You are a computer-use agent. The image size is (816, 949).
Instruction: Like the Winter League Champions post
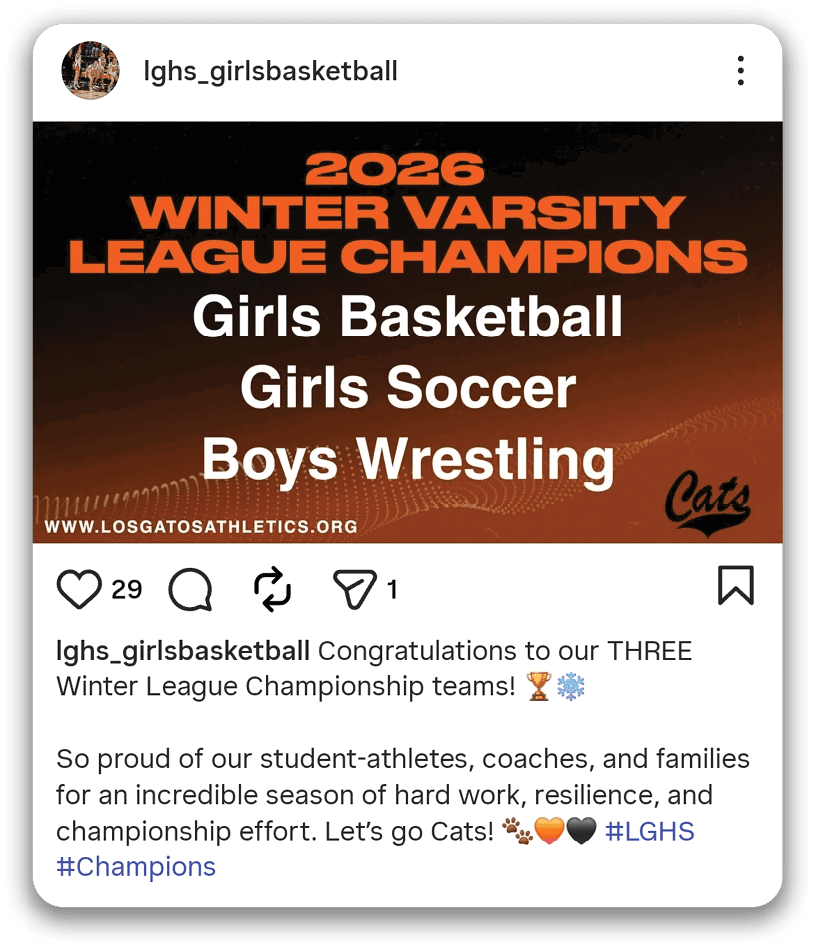(79, 590)
